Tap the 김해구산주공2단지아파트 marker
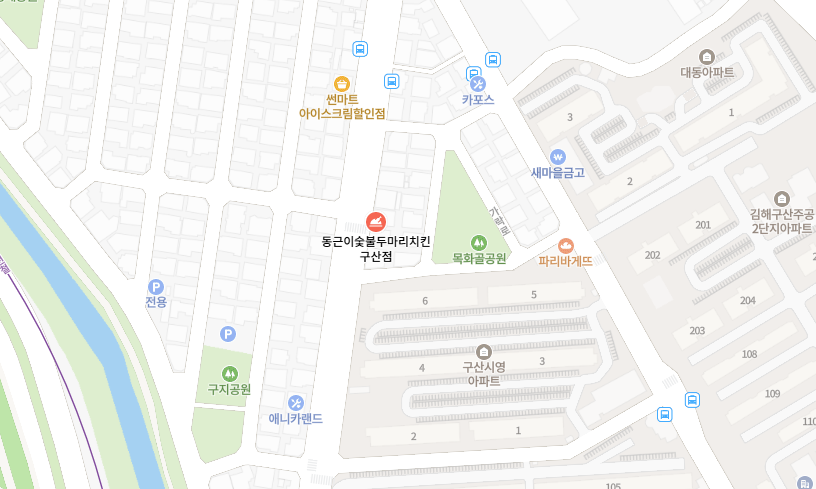This screenshot has width=816, height=489. click(781, 198)
